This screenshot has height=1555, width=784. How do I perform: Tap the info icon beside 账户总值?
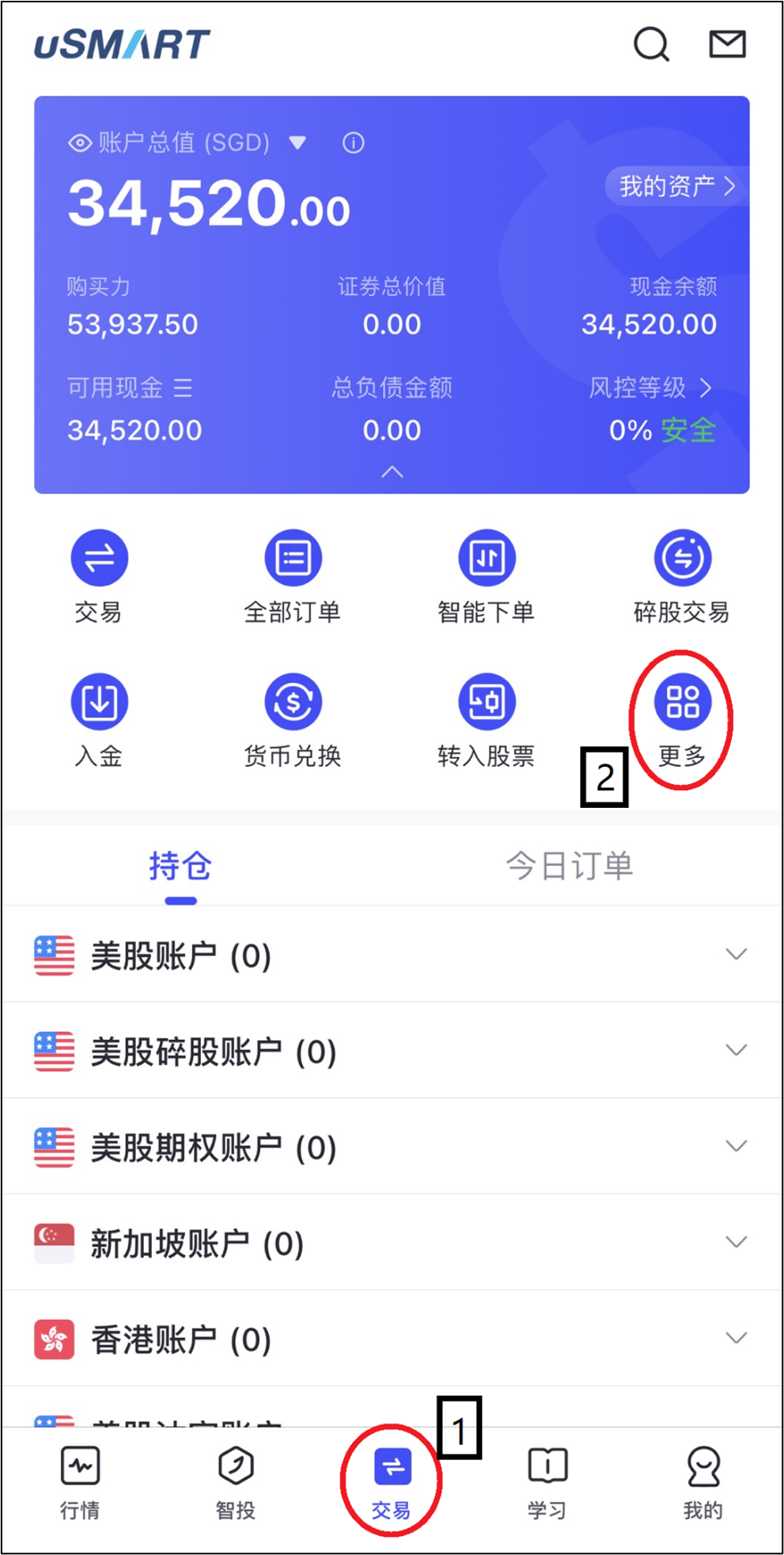coord(353,143)
